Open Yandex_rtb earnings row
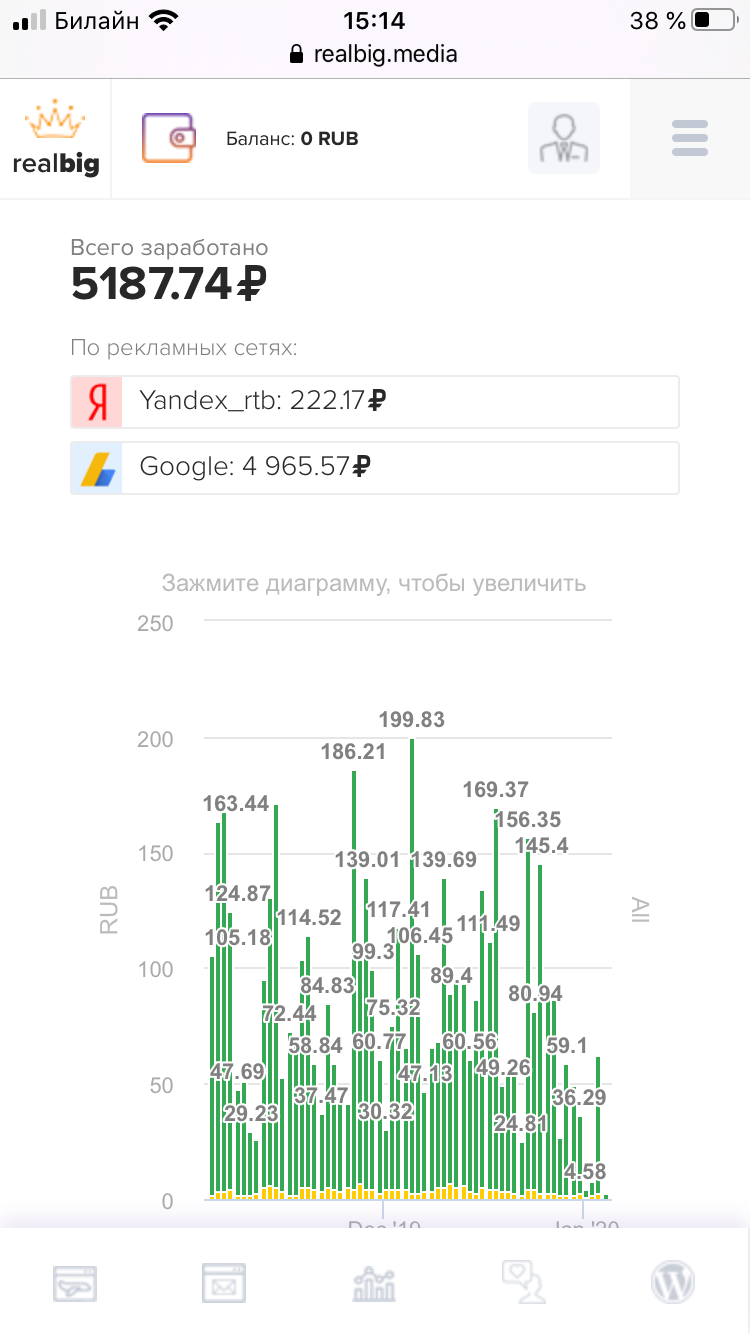Image resolution: width=750 pixels, height=1334 pixels. tap(374, 402)
